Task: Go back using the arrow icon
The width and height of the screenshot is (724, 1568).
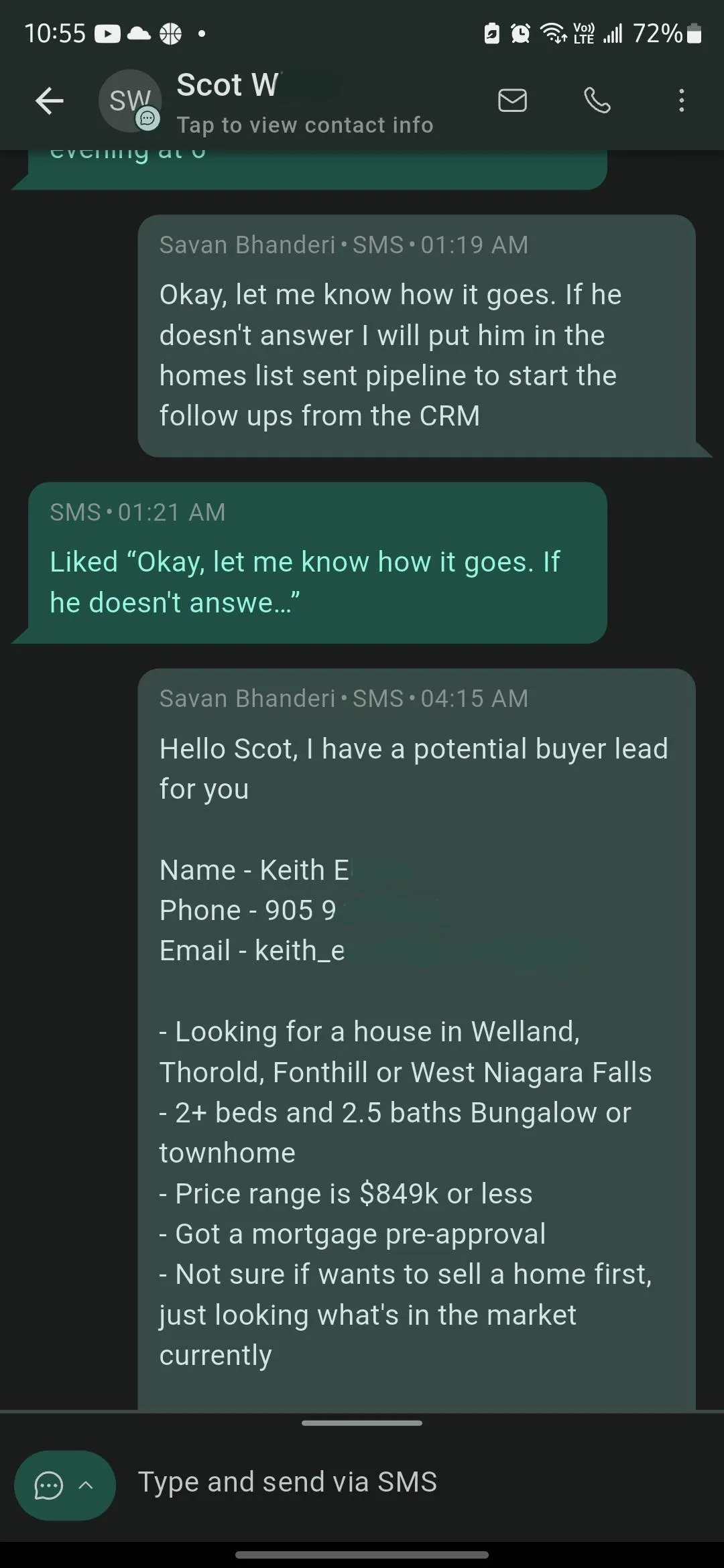Action: (50, 101)
